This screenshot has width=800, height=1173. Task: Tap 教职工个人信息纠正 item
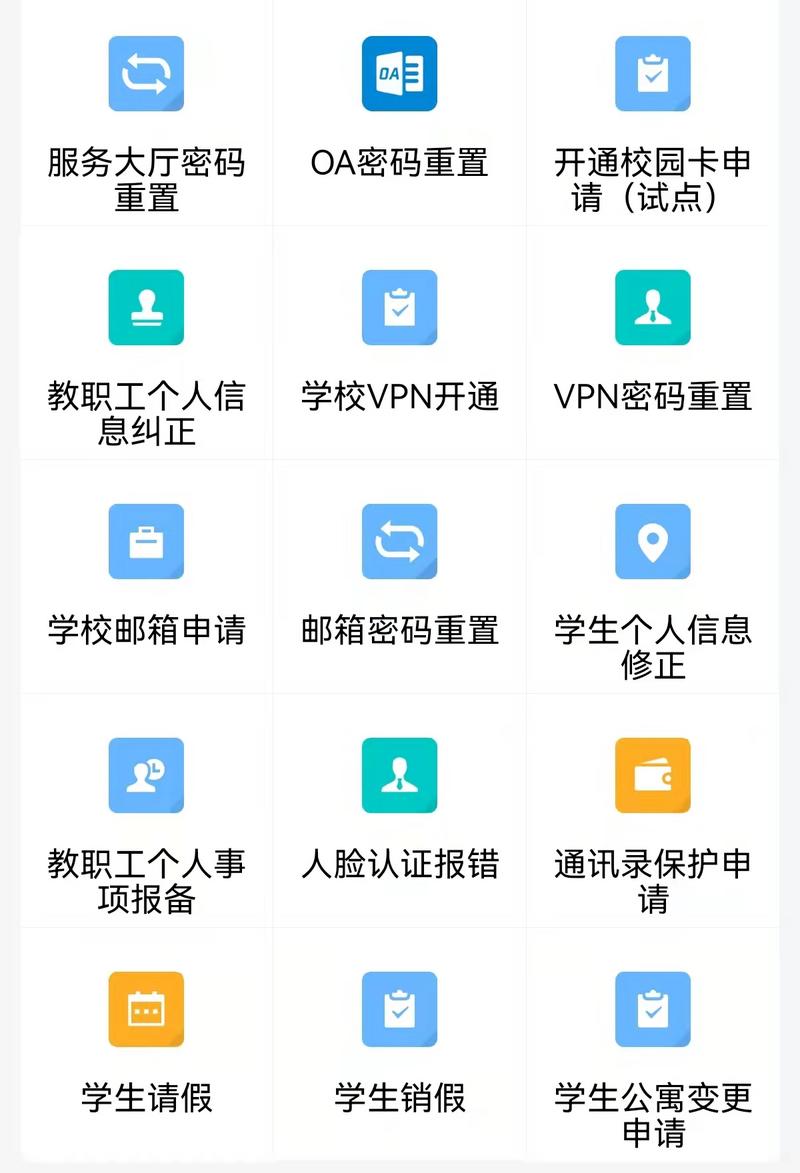tap(146, 308)
